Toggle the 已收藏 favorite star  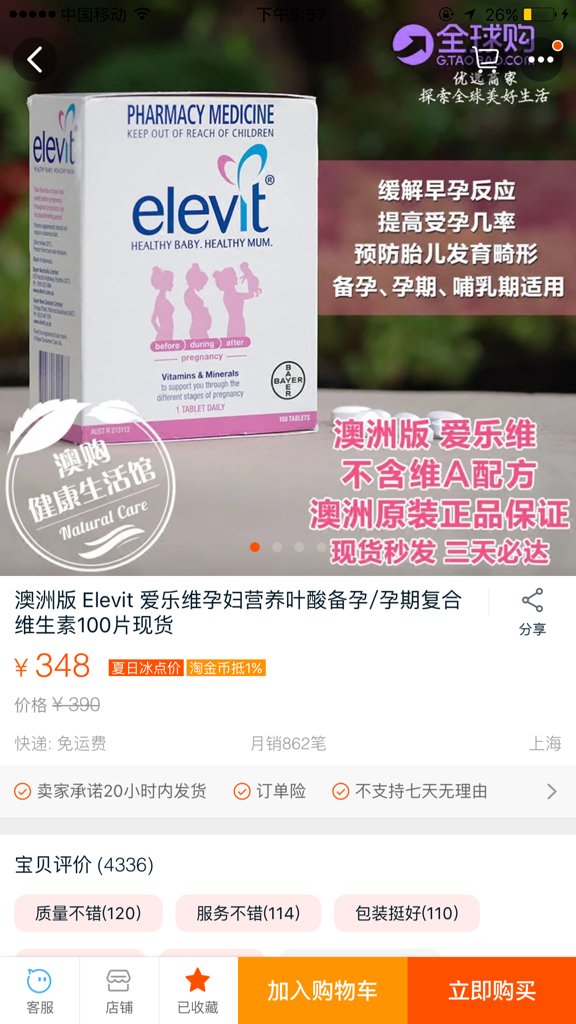198,991
